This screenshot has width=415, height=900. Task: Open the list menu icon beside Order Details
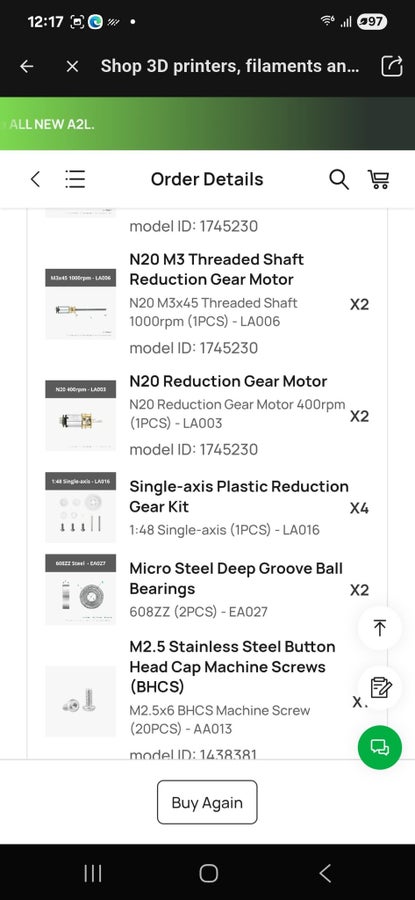point(75,179)
